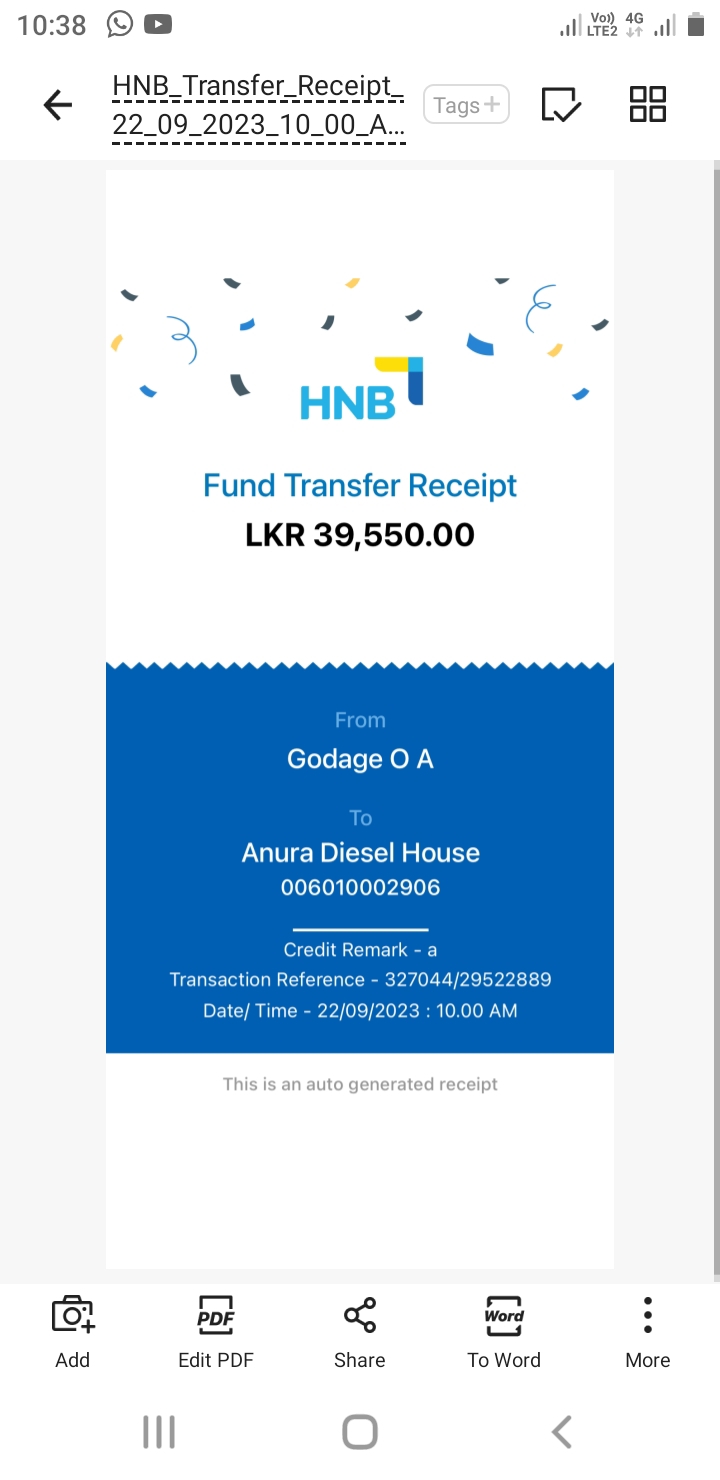The image size is (720, 1480).
Task: Share this receipt document
Action: tap(360, 1330)
